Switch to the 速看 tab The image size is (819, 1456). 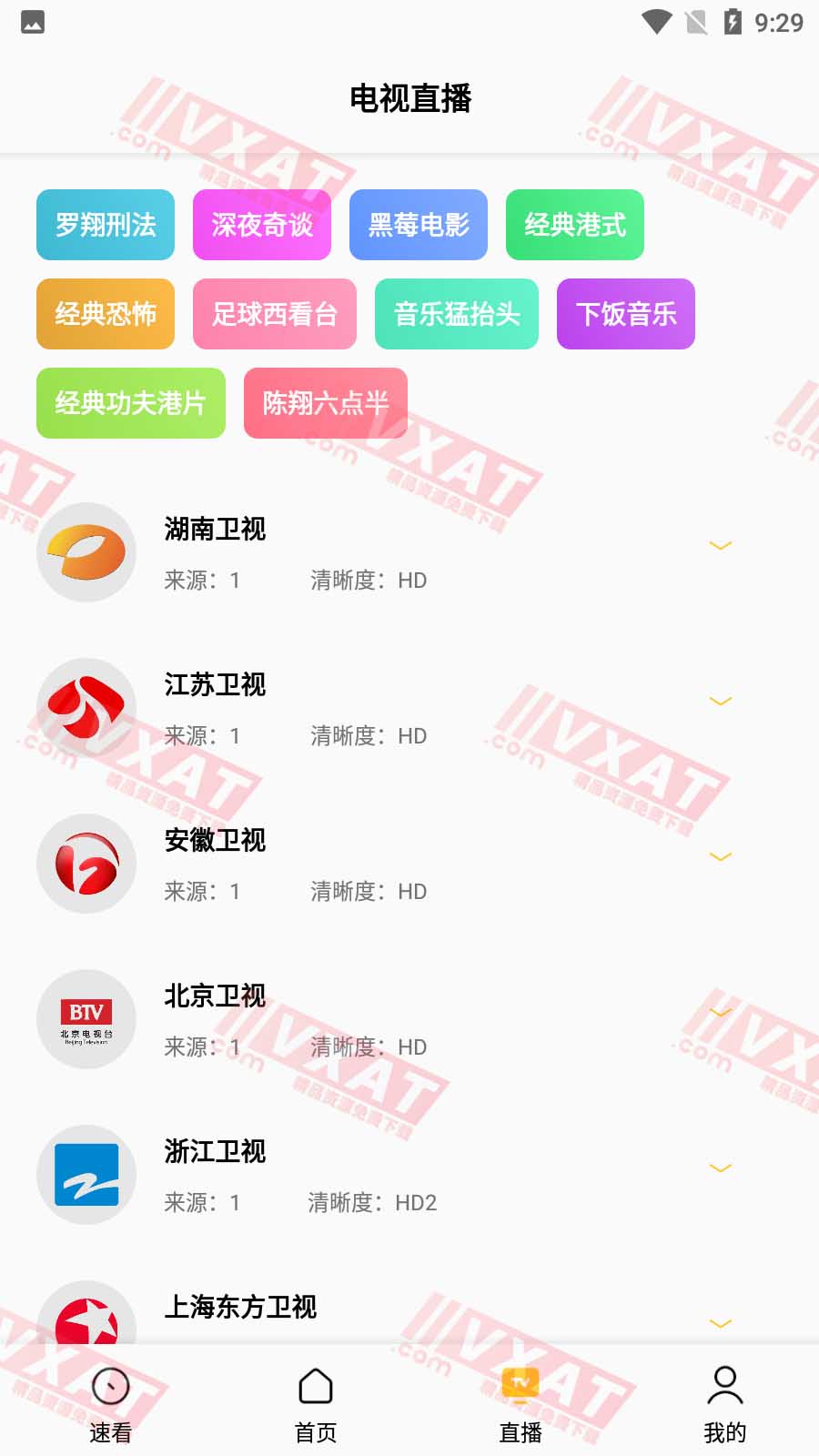point(111,1404)
